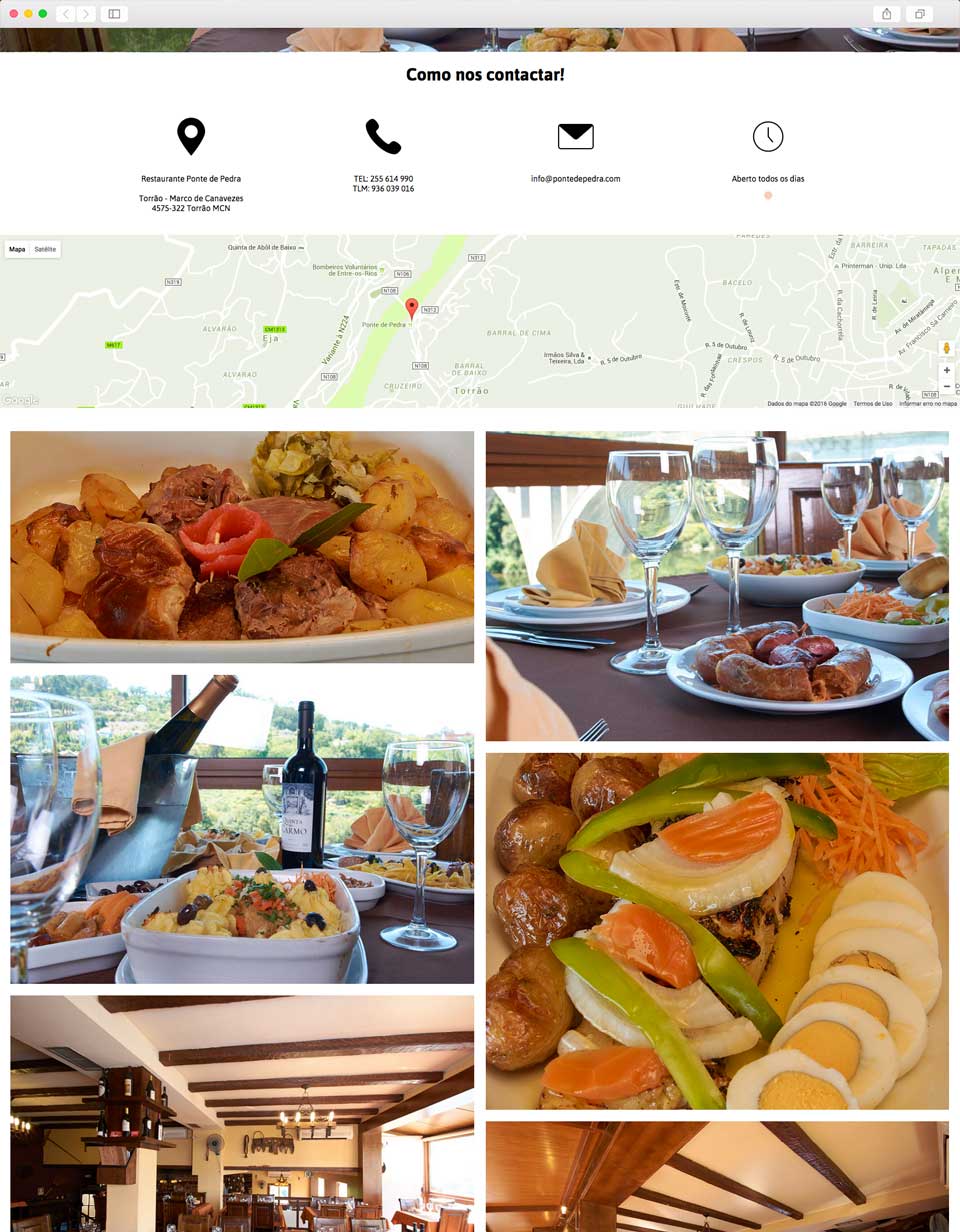The height and width of the screenshot is (1232, 960).
Task: Zoom in on the map
Action: (x=946, y=370)
